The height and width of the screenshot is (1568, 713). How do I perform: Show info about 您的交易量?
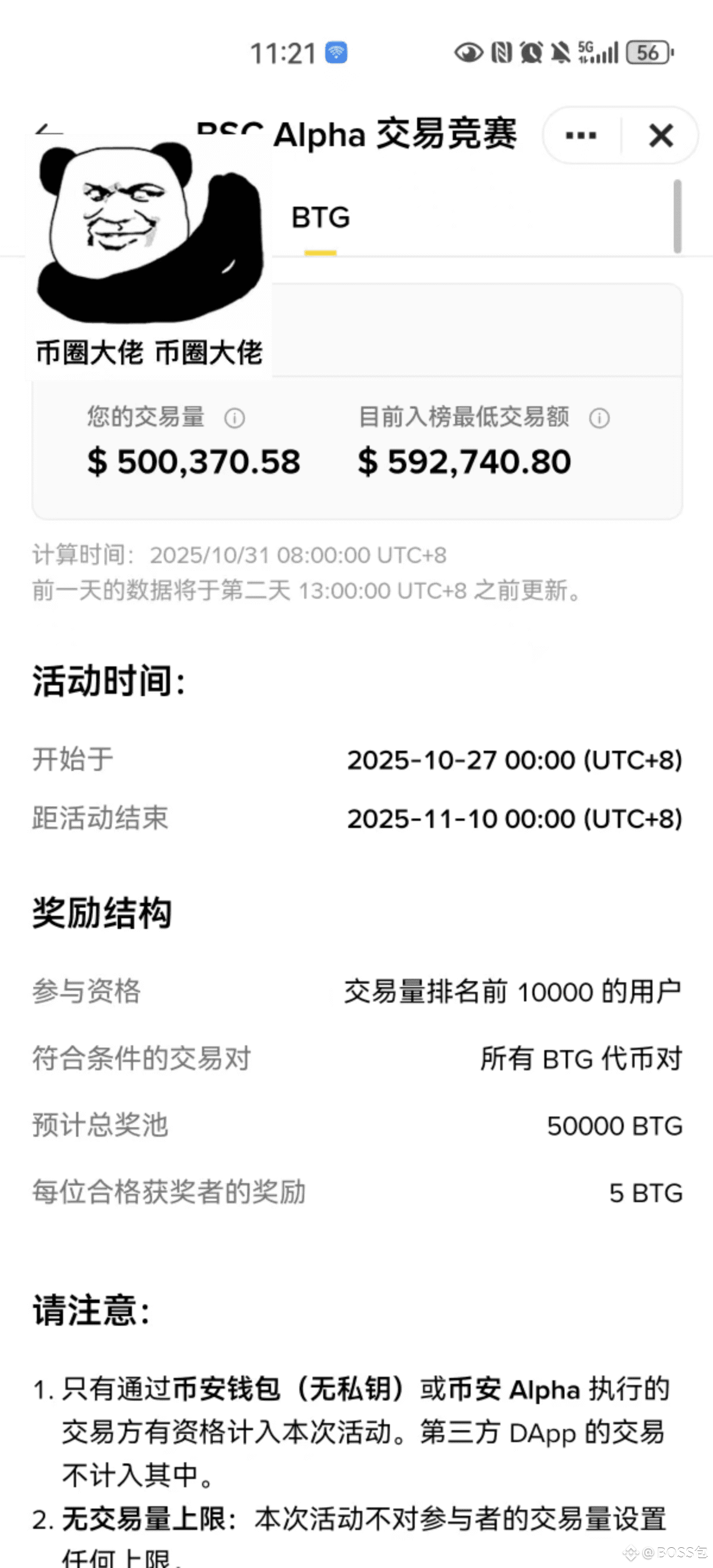(x=235, y=418)
